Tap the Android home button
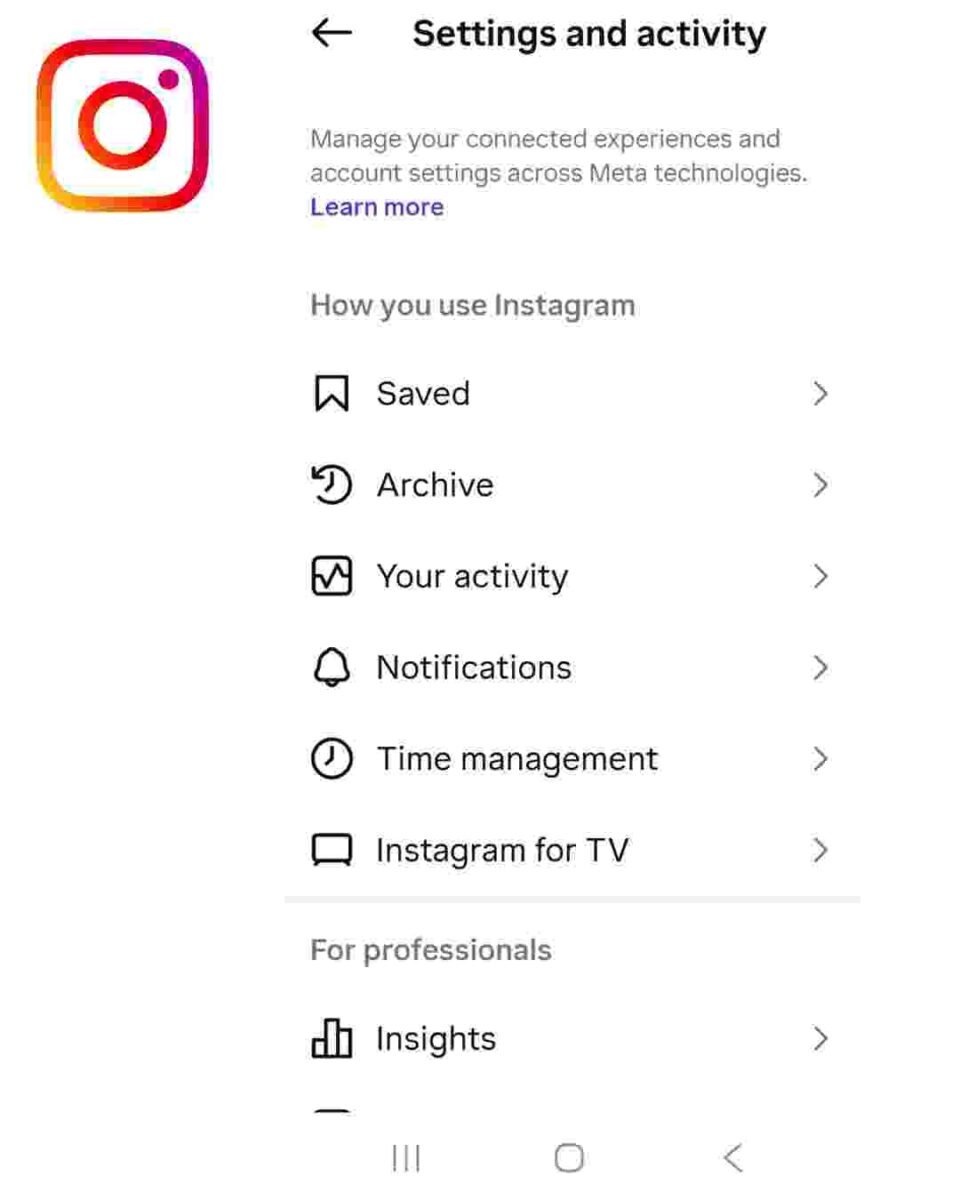Screen dimensions: 960x1200 (x=569, y=1158)
